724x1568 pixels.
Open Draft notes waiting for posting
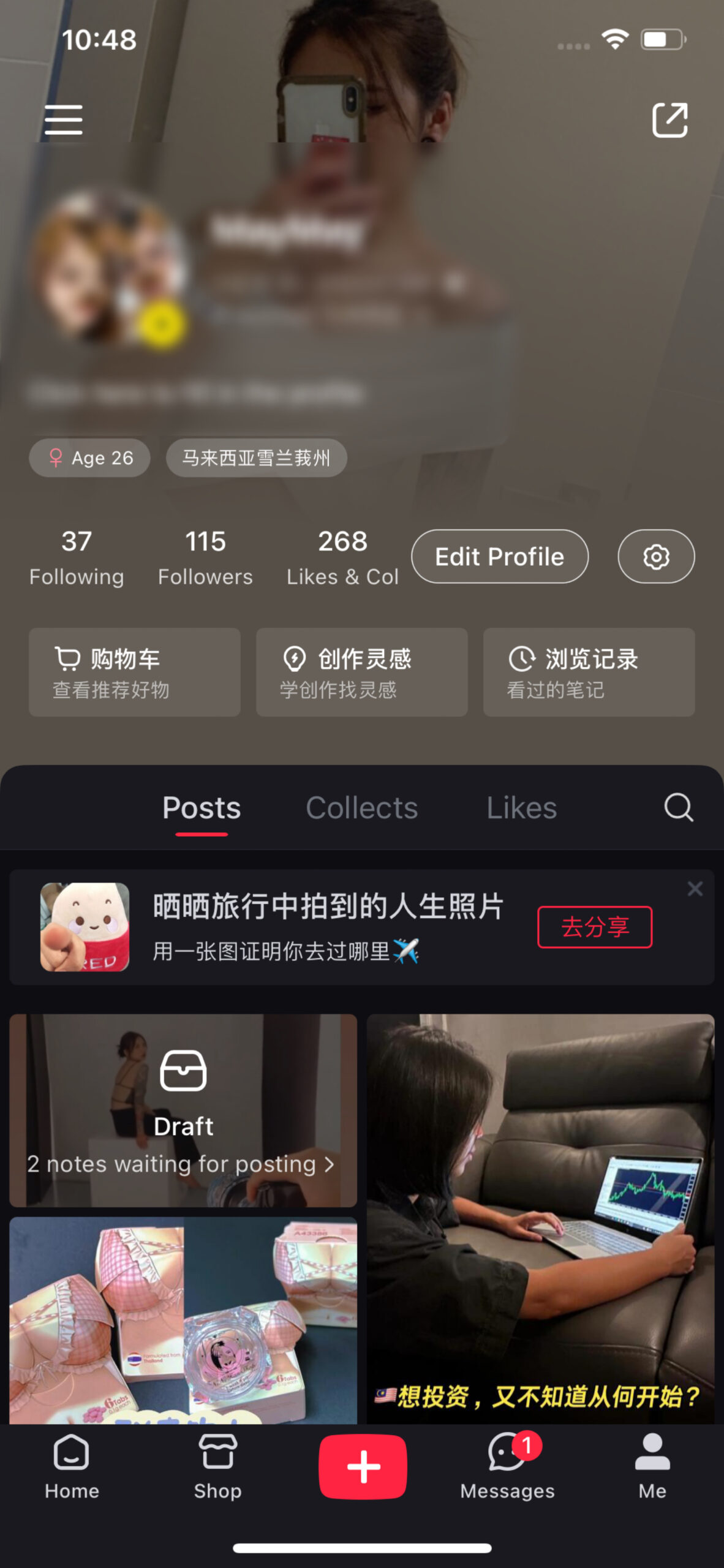click(x=183, y=1110)
